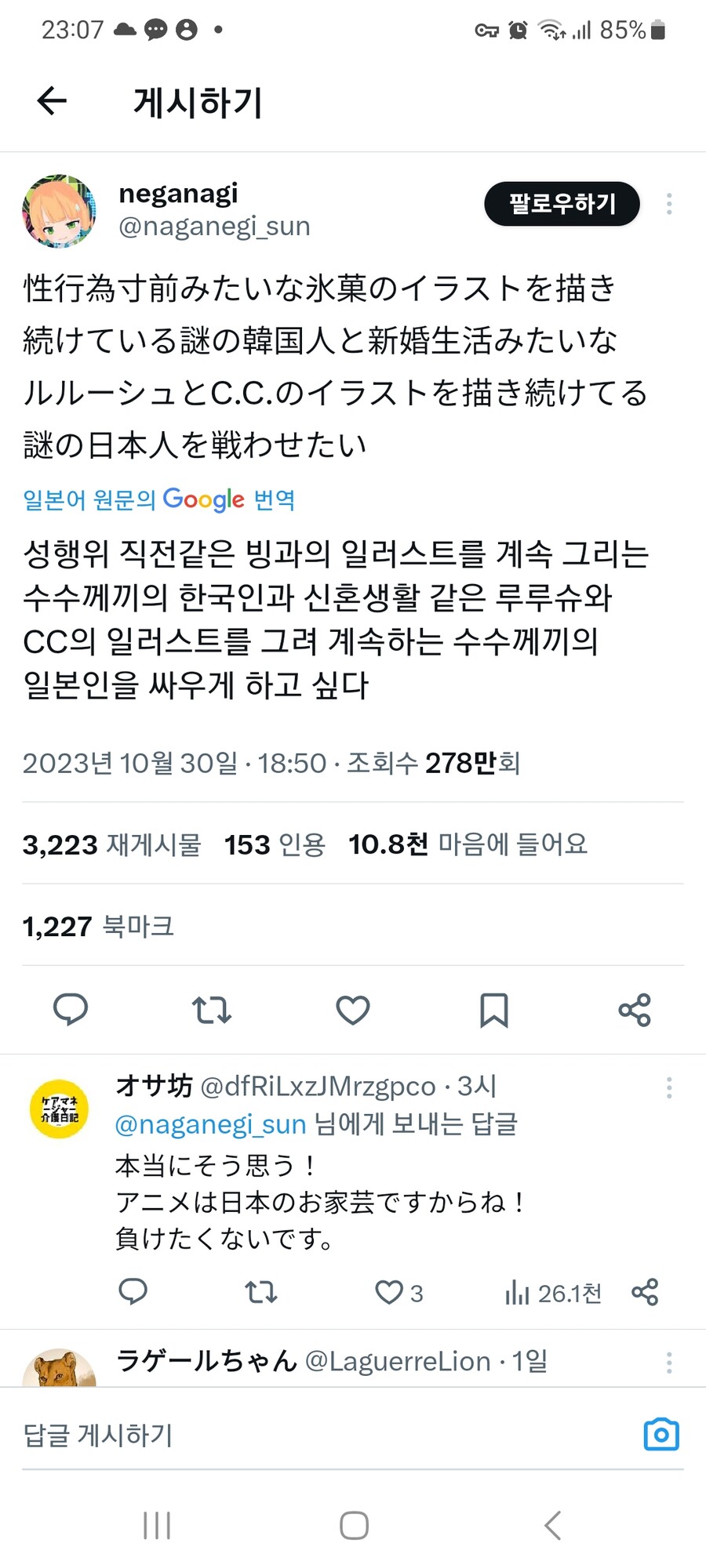Screen dimensions: 706x1568
Task: Bookmark neganagi's main post
Action: coord(494,1010)
